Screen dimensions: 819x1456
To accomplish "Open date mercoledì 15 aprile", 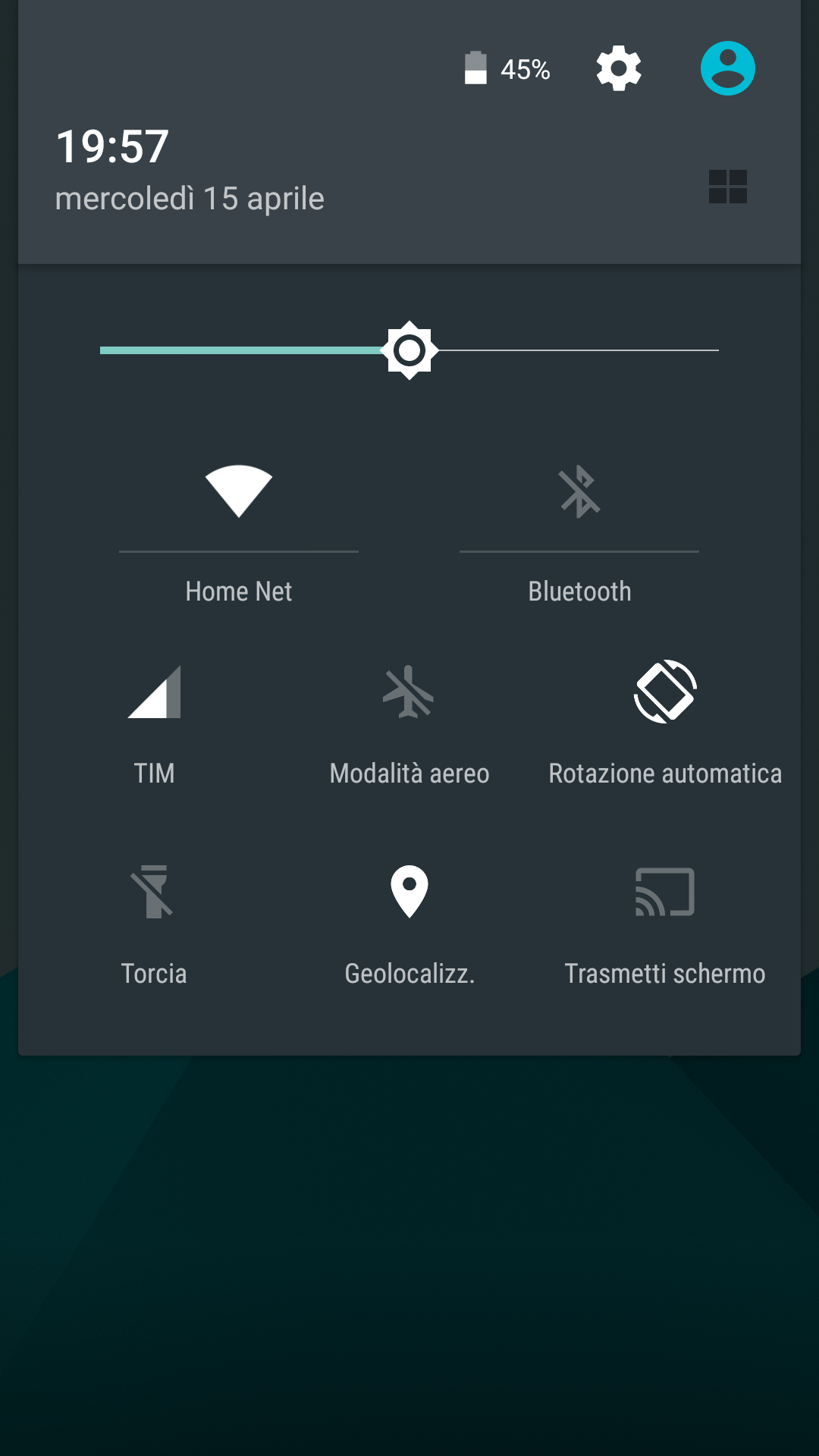I will [x=190, y=199].
